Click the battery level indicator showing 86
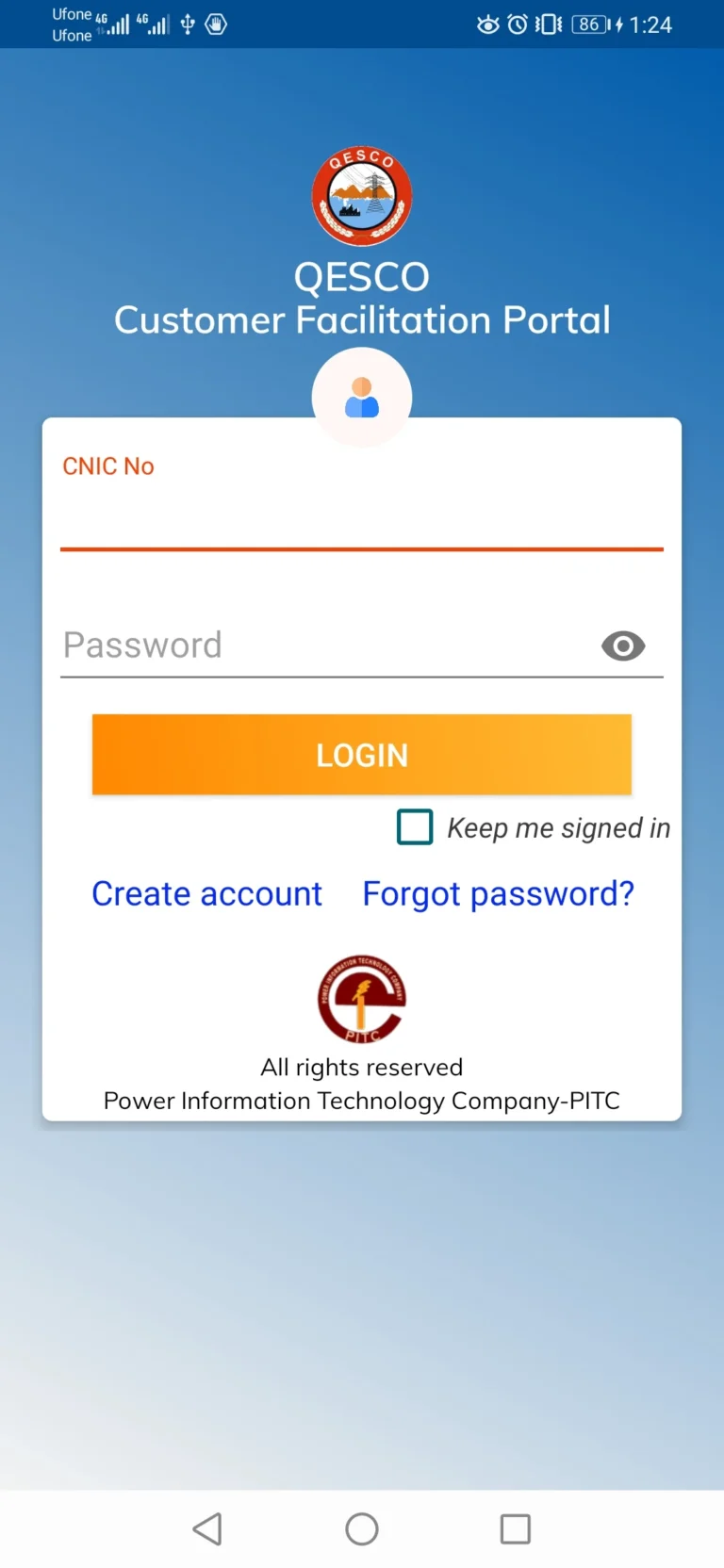 point(589,24)
